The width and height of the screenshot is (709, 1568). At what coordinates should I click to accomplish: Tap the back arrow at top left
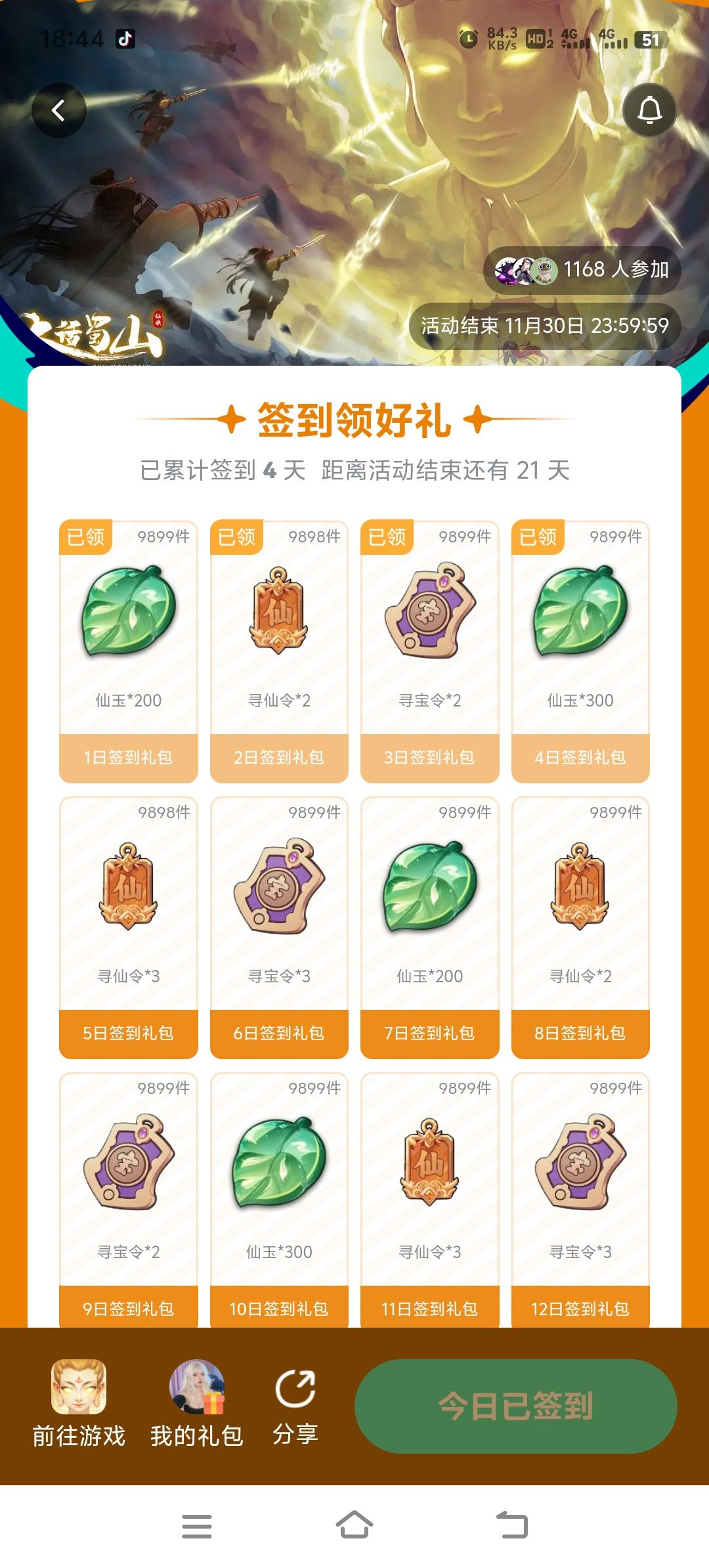coord(58,110)
